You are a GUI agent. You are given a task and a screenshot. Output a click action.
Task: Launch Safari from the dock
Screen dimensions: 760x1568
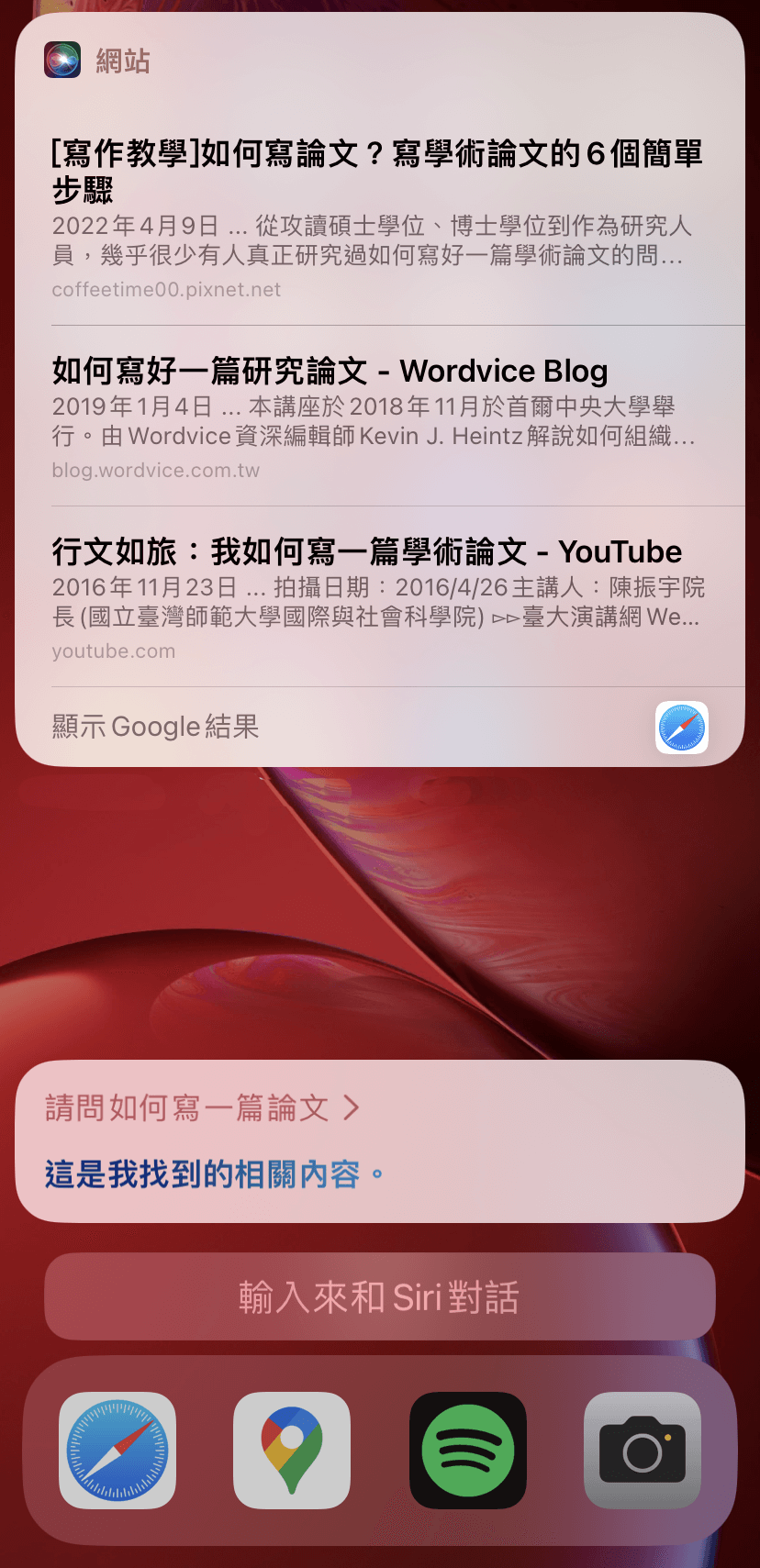[117, 1451]
